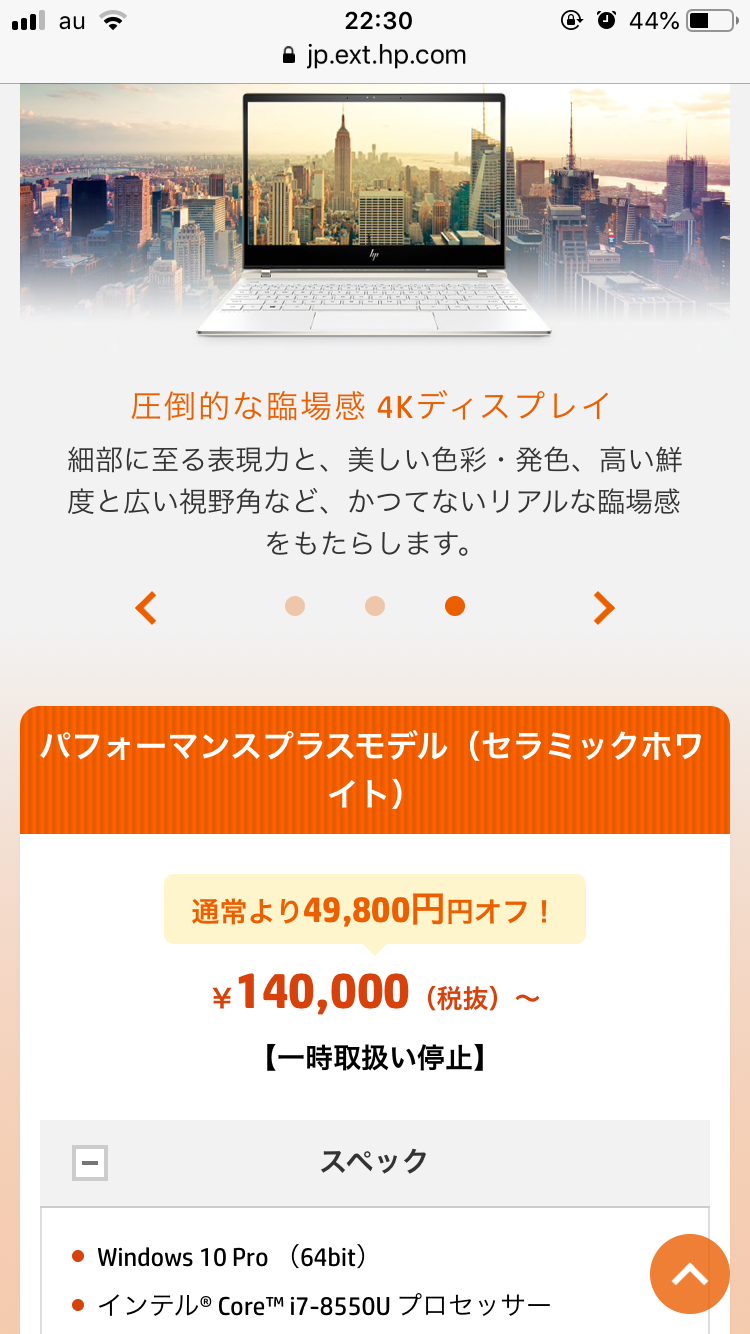Collapse the スペック section
Image resolution: width=750 pixels, height=1334 pixels.
(x=90, y=1162)
